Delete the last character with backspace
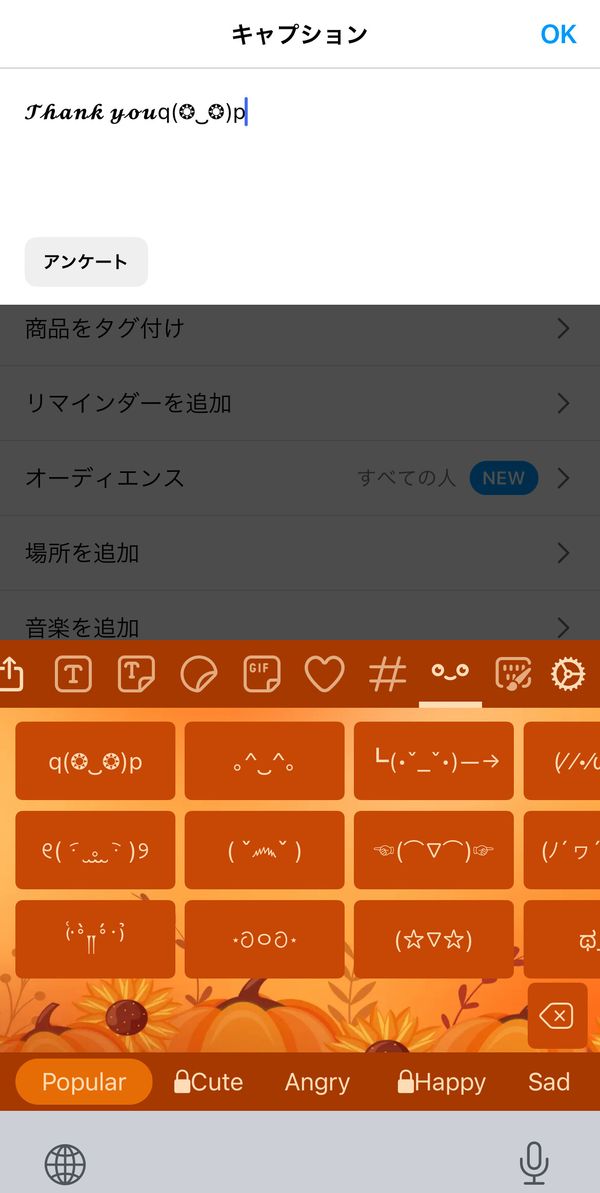 [557, 1016]
